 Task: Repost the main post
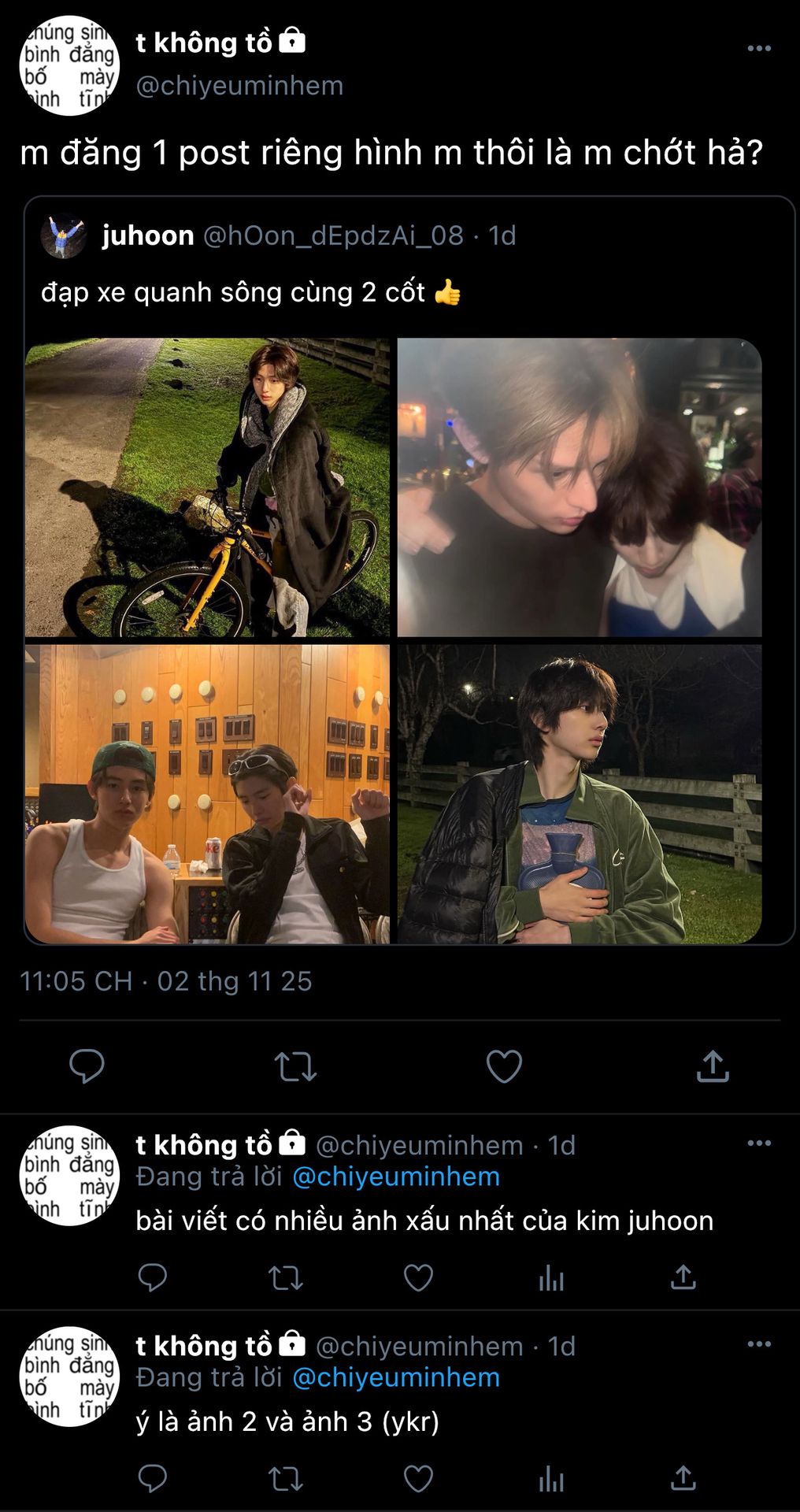click(295, 1066)
